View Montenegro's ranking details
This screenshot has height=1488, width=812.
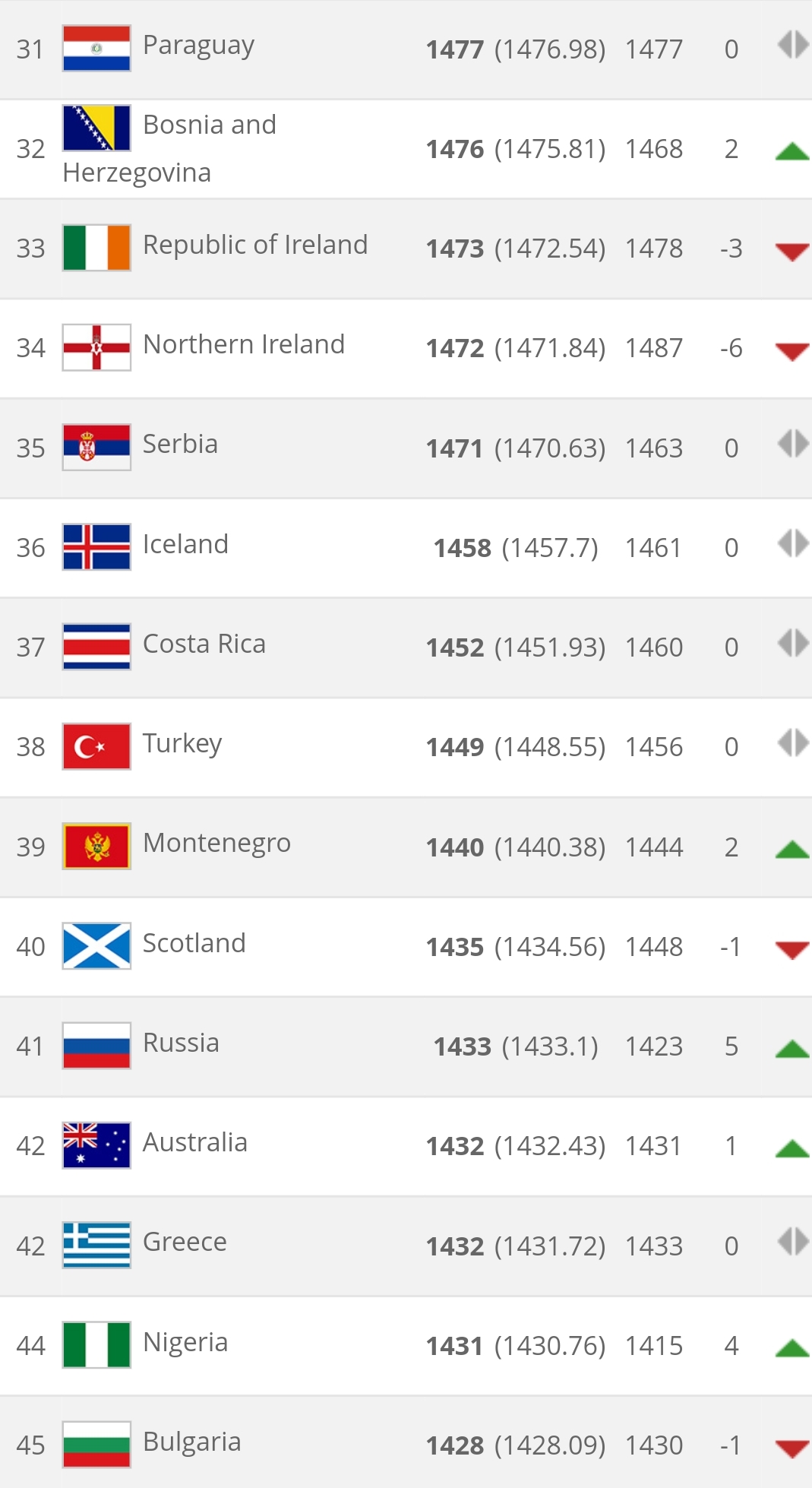point(406,847)
